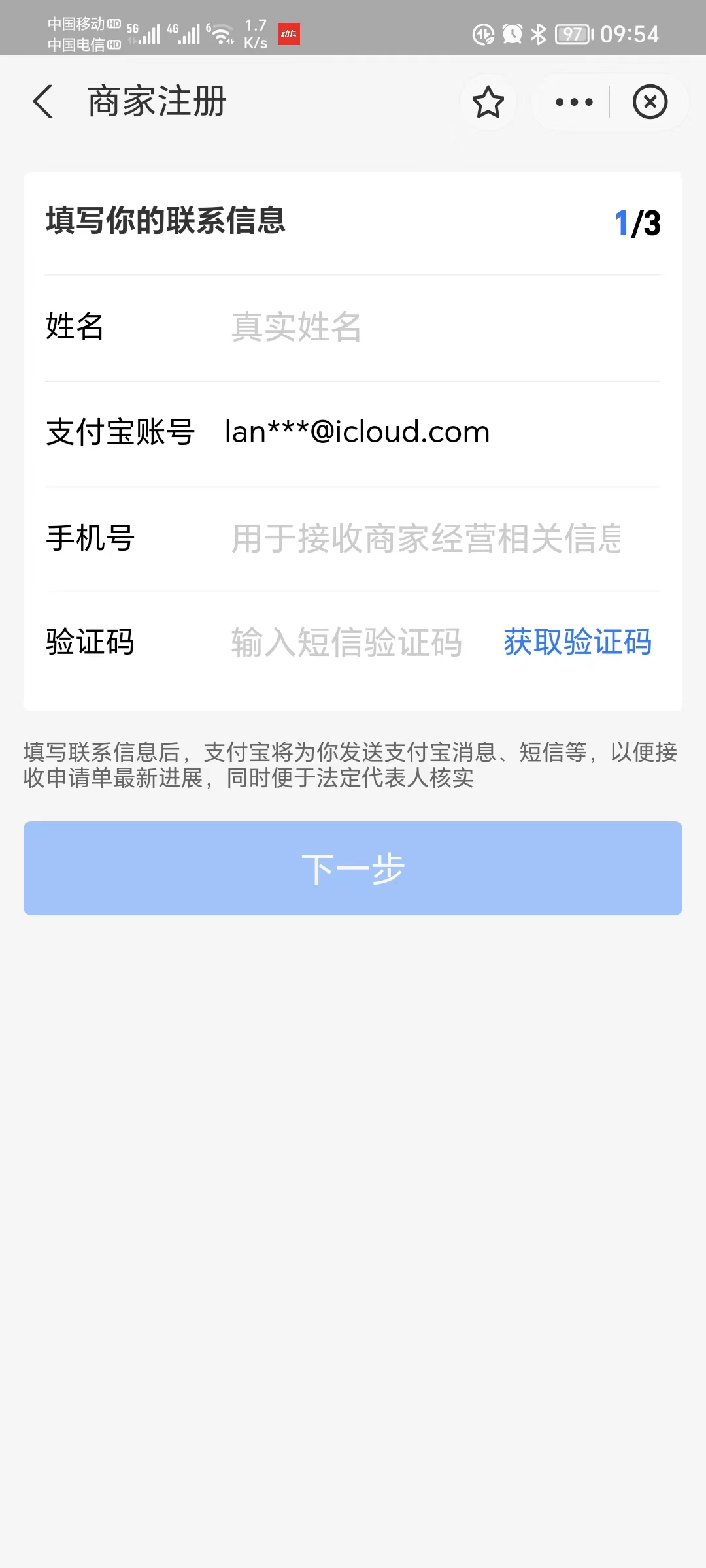
Task: Tap the 下一步 next step button
Action: pos(353,868)
